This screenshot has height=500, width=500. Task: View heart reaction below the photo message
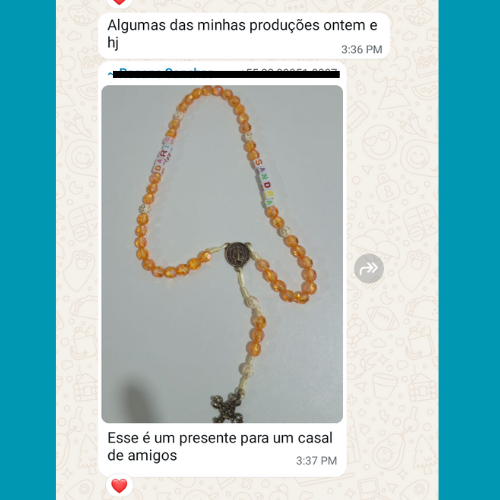click(119, 486)
